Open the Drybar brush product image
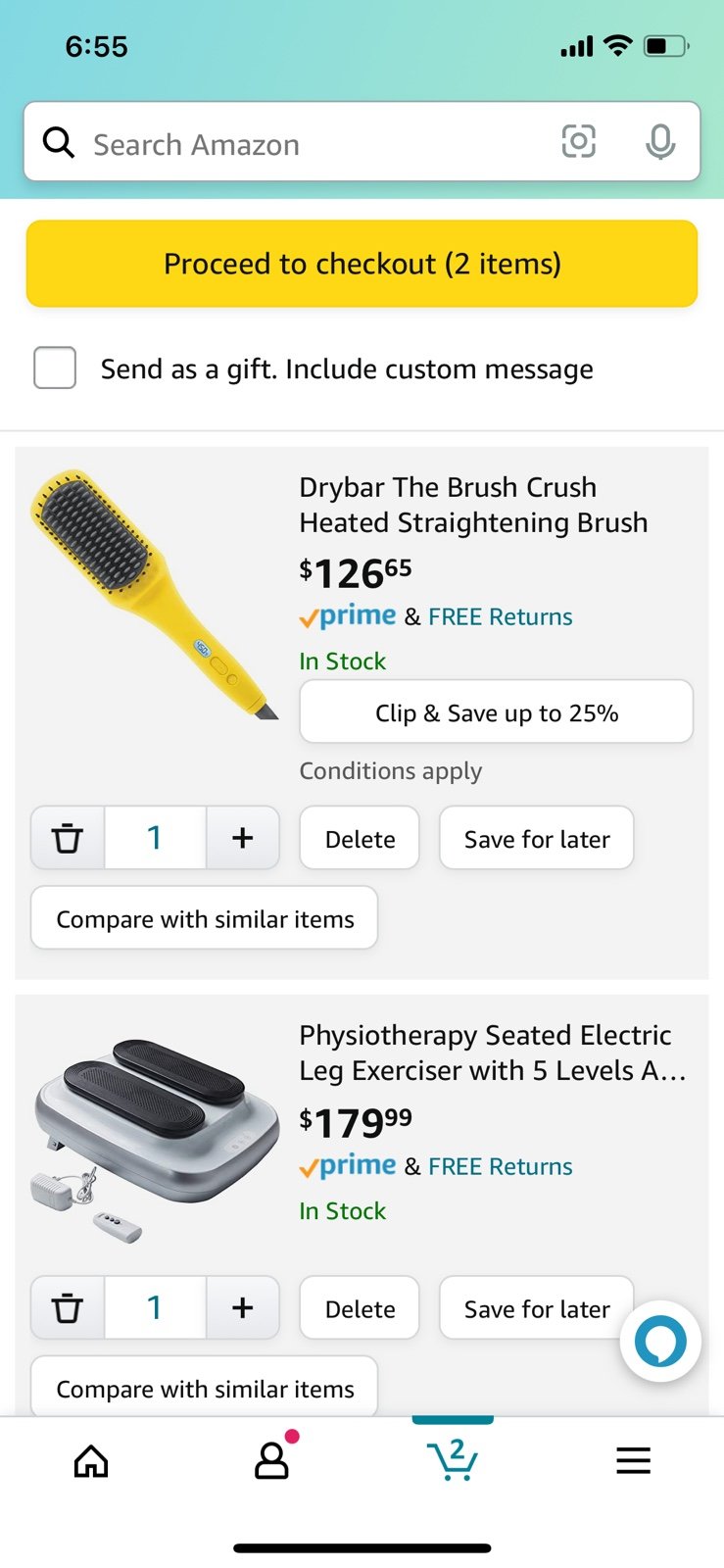This screenshot has width=724, height=1568. [x=155, y=596]
